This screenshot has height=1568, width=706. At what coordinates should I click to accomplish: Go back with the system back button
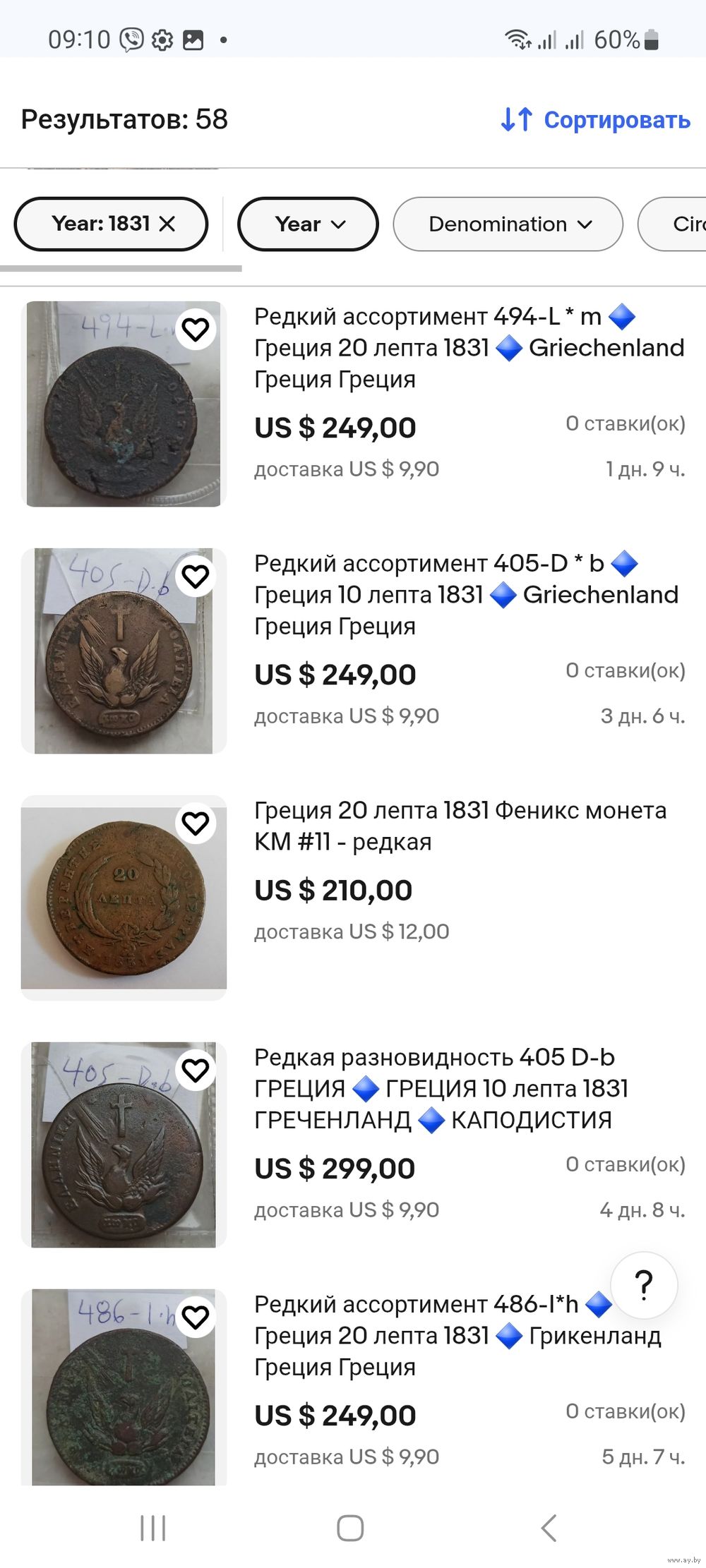click(549, 1528)
